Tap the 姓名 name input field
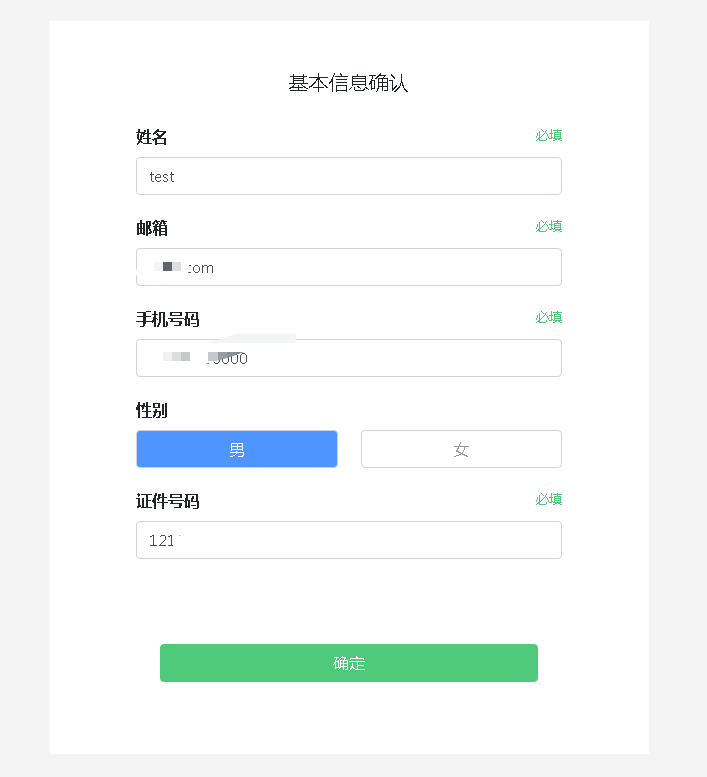 [x=348, y=176]
